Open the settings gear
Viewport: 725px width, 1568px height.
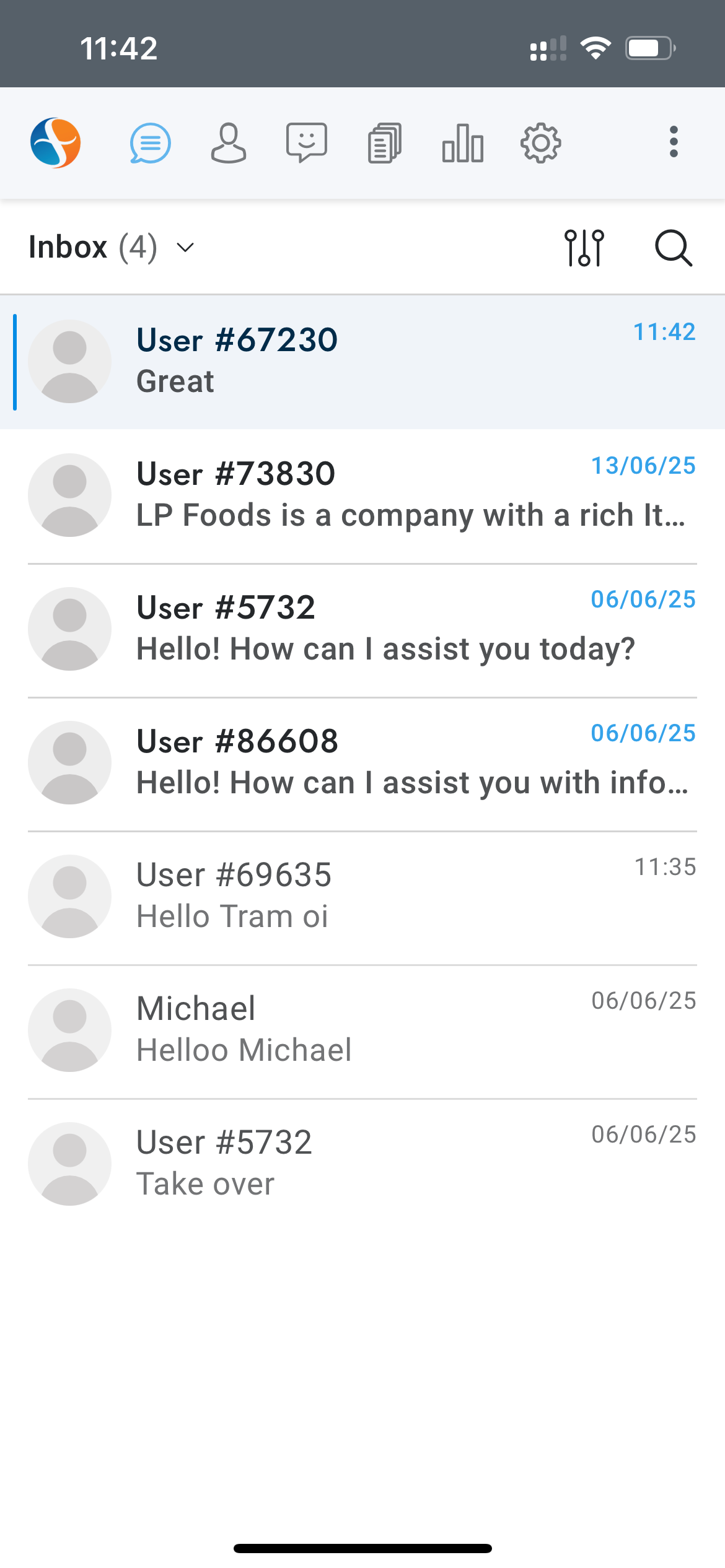[541, 143]
